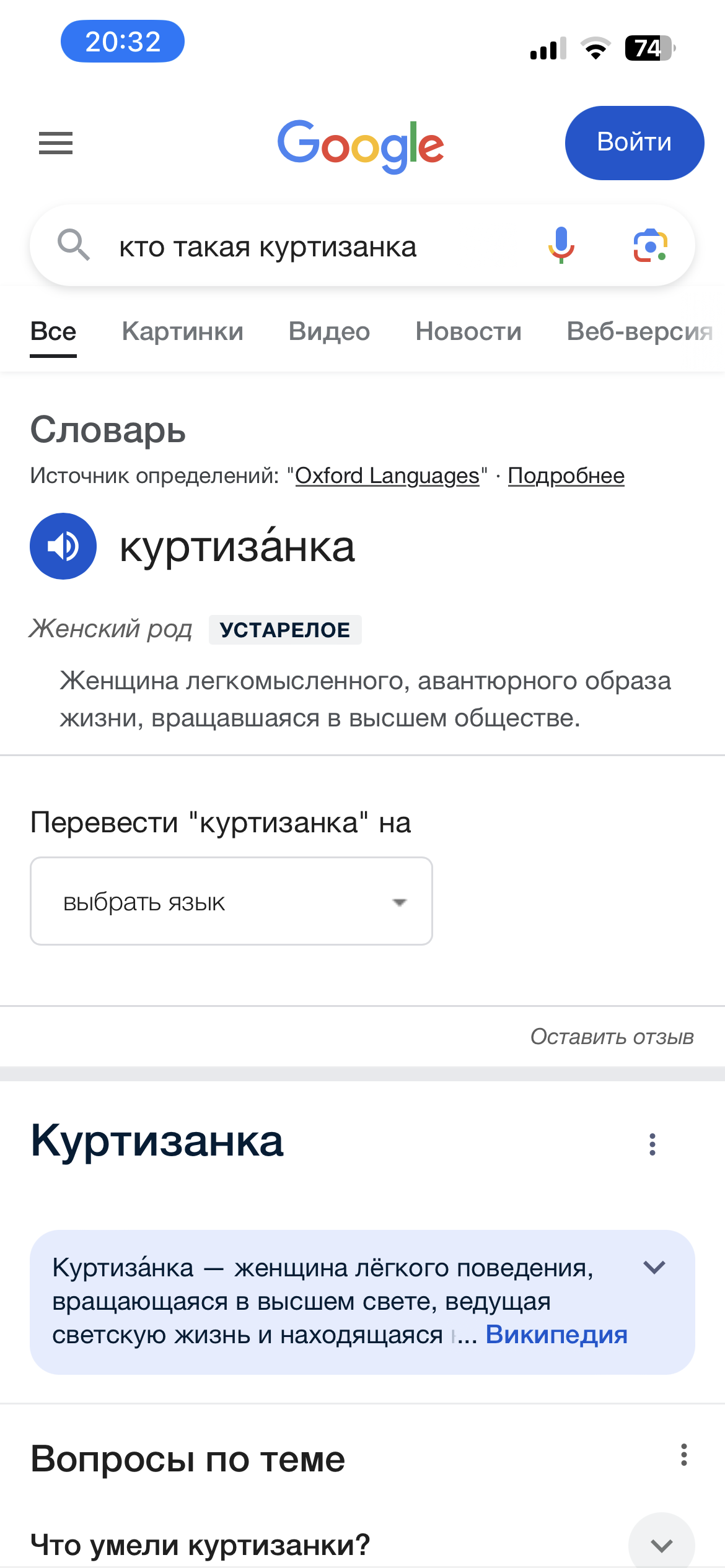The image size is (725, 1568).
Task: Open the Подробнее link
Action: (566, 476)
